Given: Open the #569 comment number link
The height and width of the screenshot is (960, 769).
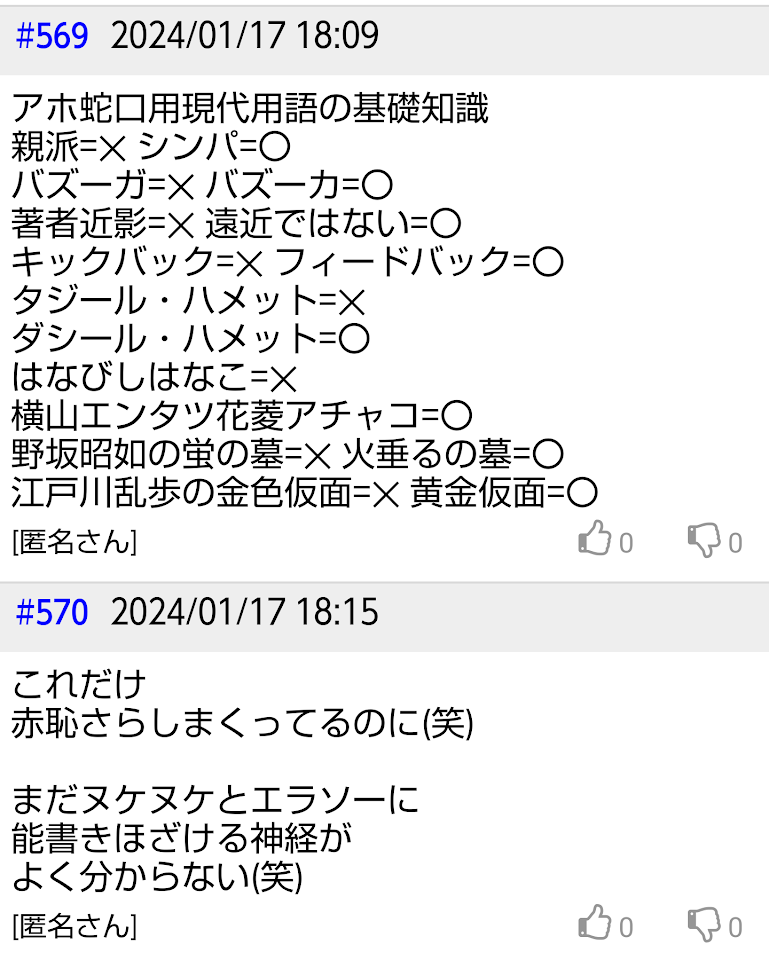Looking at the screenshot, I should click(x=52, y=37).
